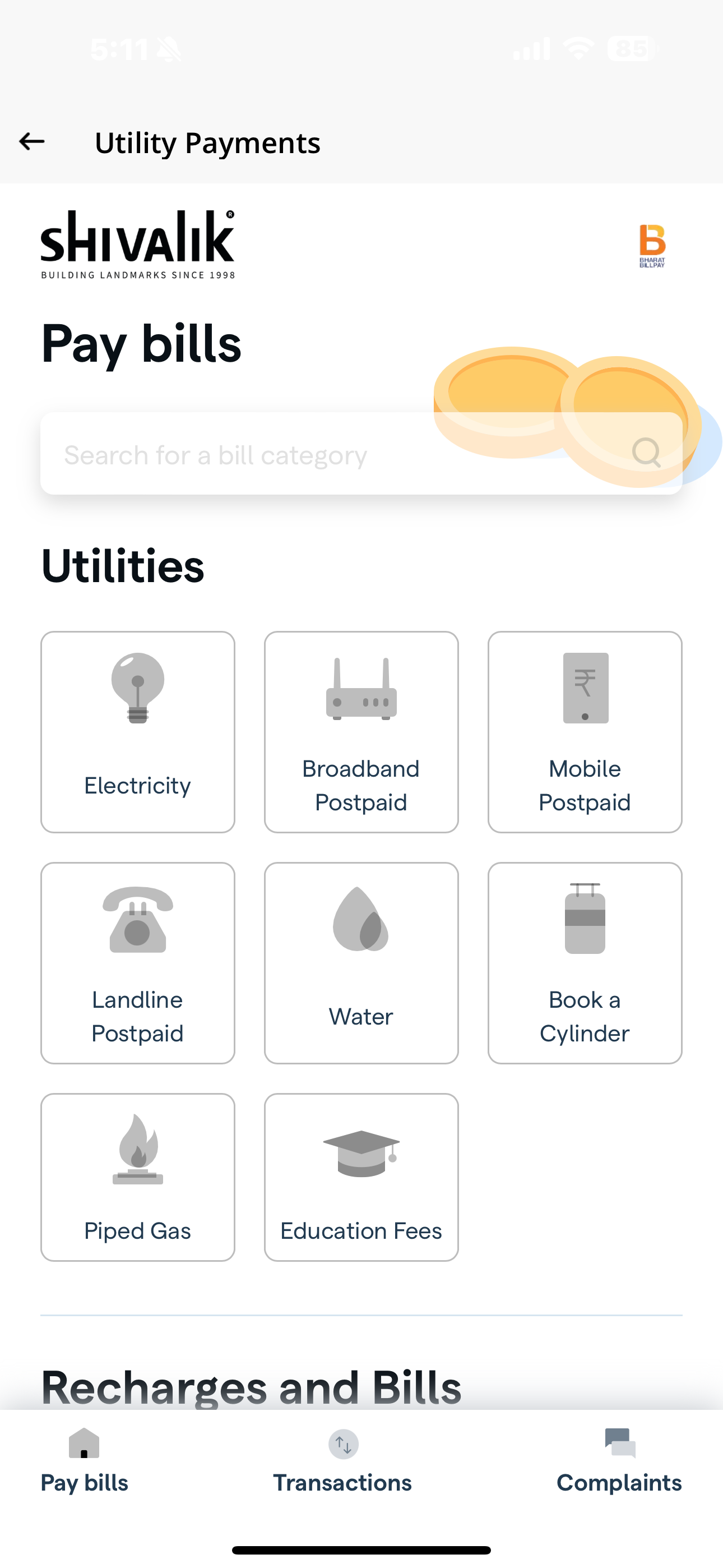Screen dimensions: 723x1568
Task: Open Education Fees category
Action: coord(361,1177)
